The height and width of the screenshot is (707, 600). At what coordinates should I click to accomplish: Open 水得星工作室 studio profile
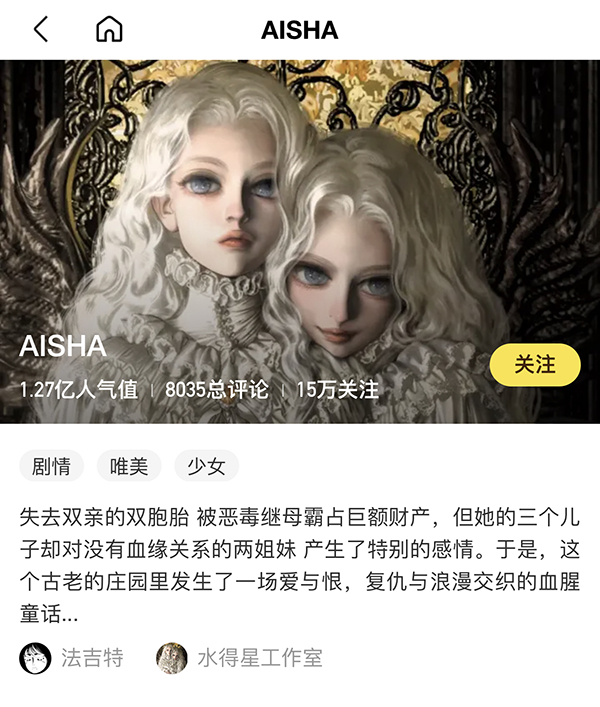(x=240, y=657)
